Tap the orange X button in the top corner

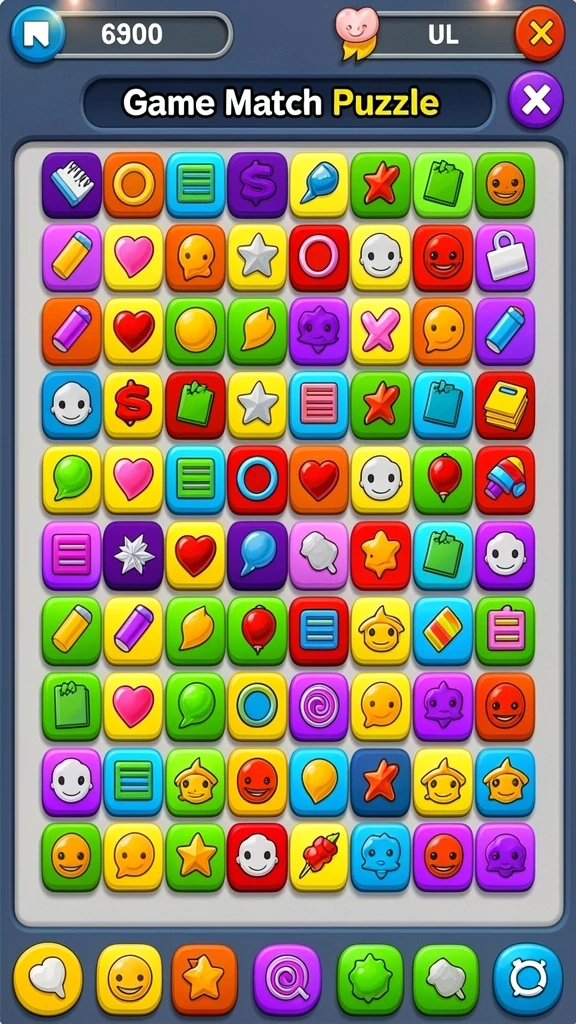coord(539,33)
